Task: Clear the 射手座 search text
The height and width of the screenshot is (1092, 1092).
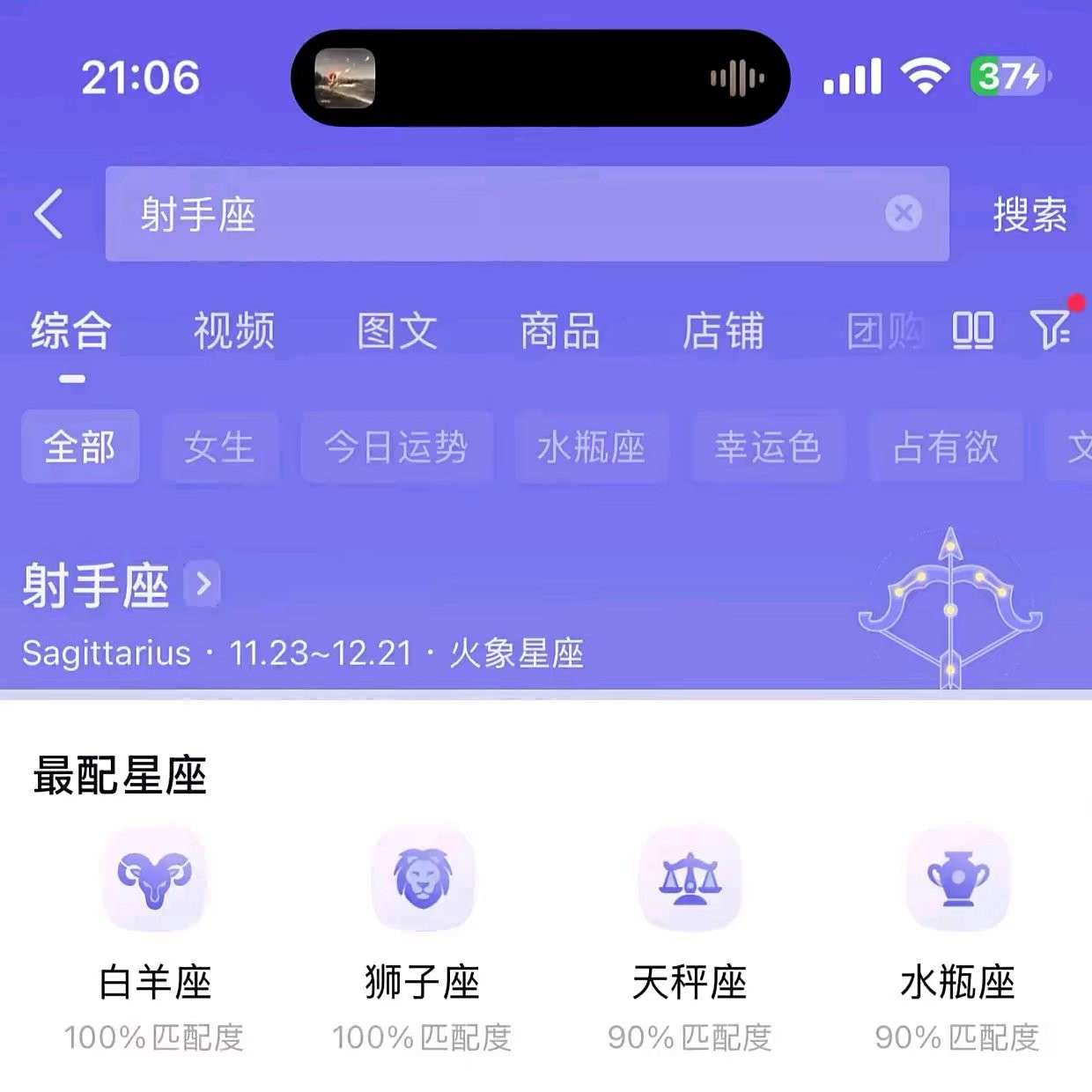Action: tap(903, 213)
